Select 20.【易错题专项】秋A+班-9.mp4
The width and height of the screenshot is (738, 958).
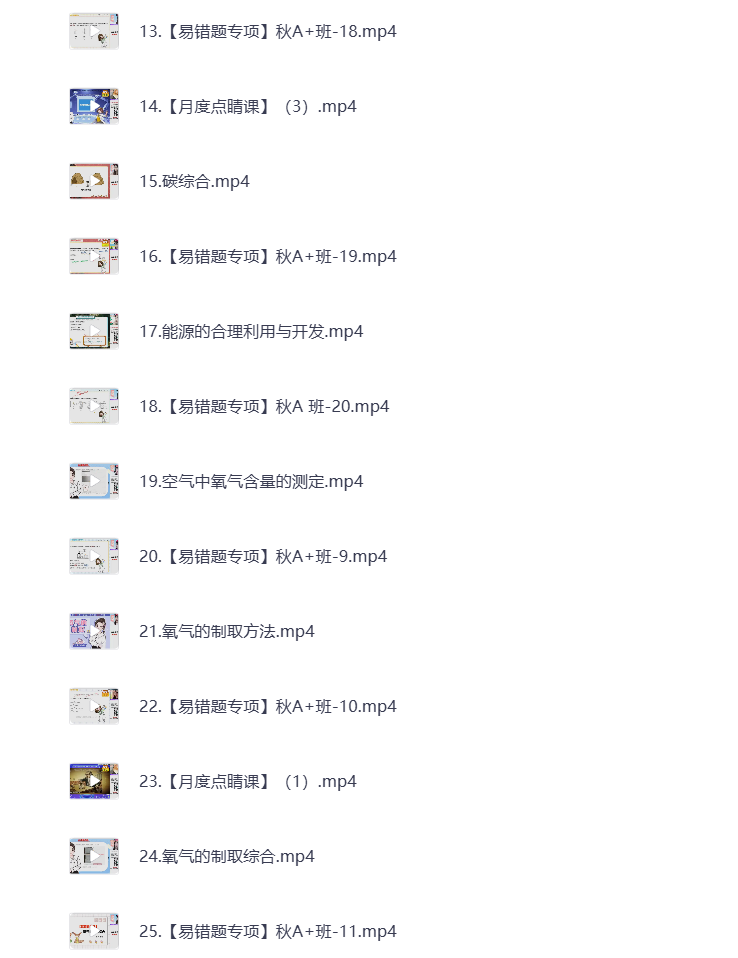click(262, 556)
